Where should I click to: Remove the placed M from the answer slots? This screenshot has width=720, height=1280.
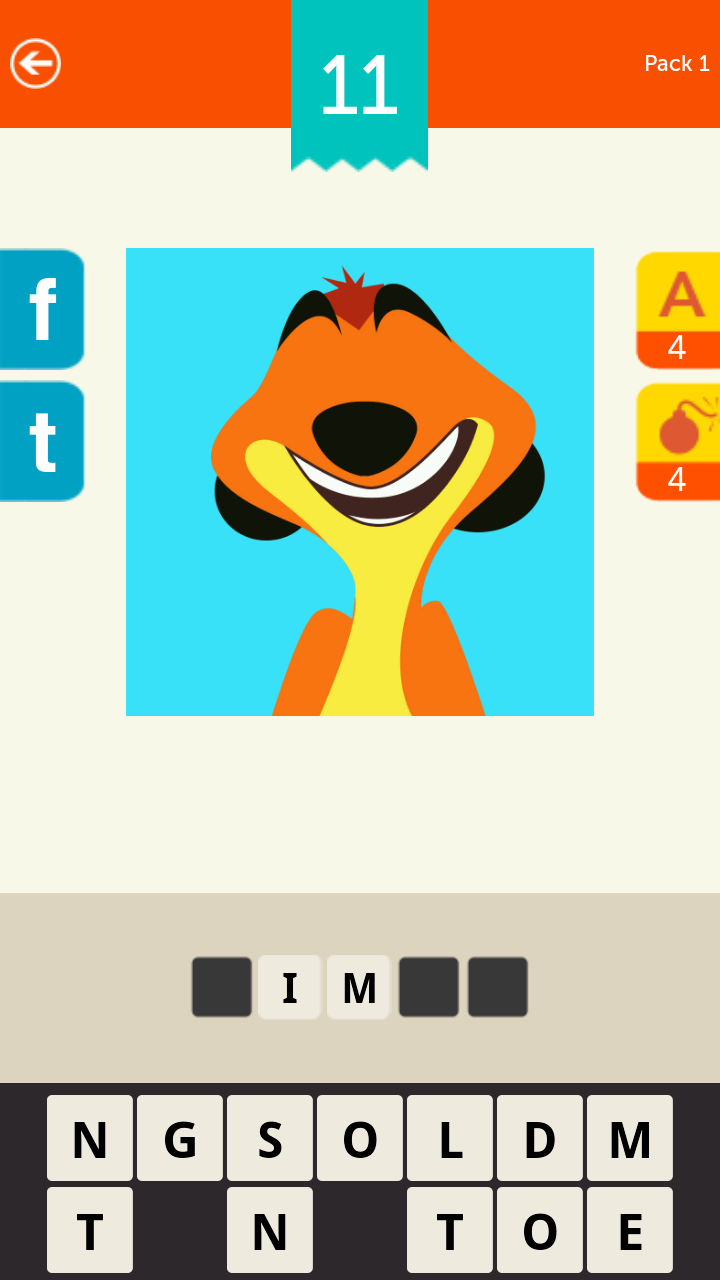pos(359,987)
